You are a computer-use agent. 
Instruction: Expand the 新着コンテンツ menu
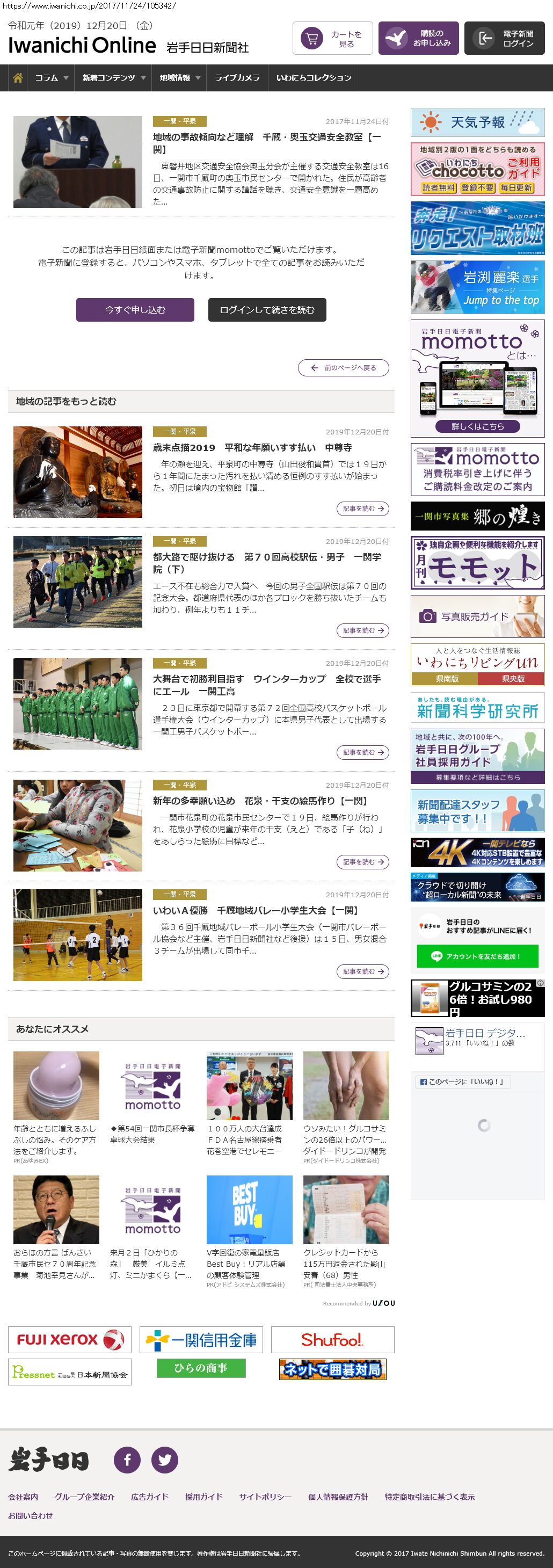point(113,78)
